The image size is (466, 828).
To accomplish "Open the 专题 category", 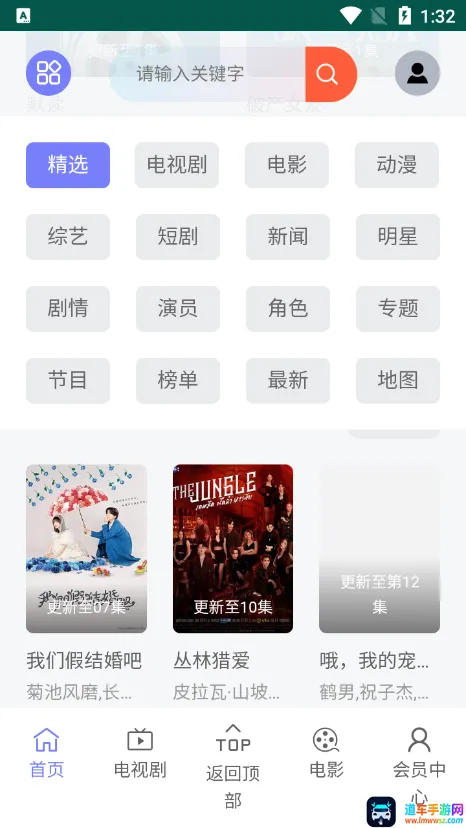I will [398, 309].
